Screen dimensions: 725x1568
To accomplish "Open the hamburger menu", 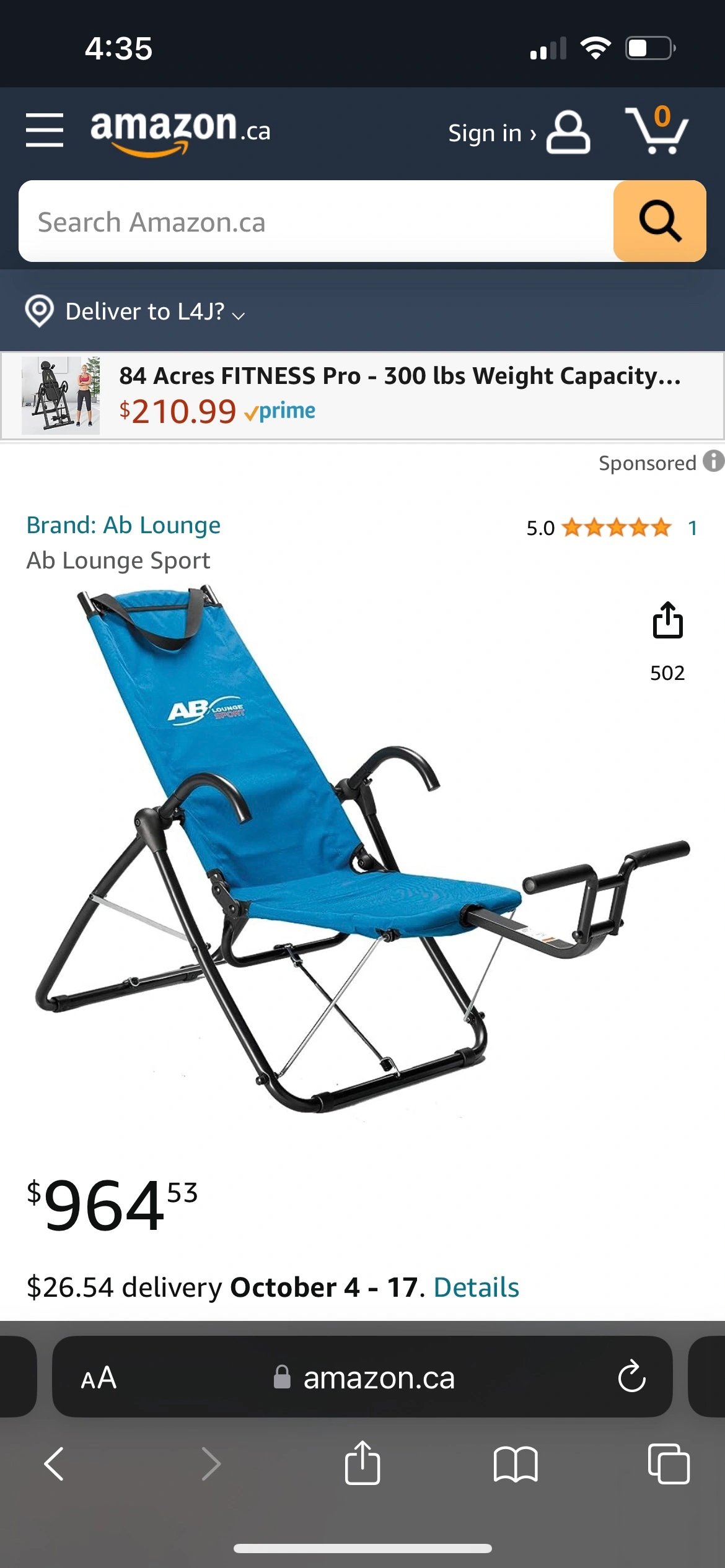I will click(45, 130).
